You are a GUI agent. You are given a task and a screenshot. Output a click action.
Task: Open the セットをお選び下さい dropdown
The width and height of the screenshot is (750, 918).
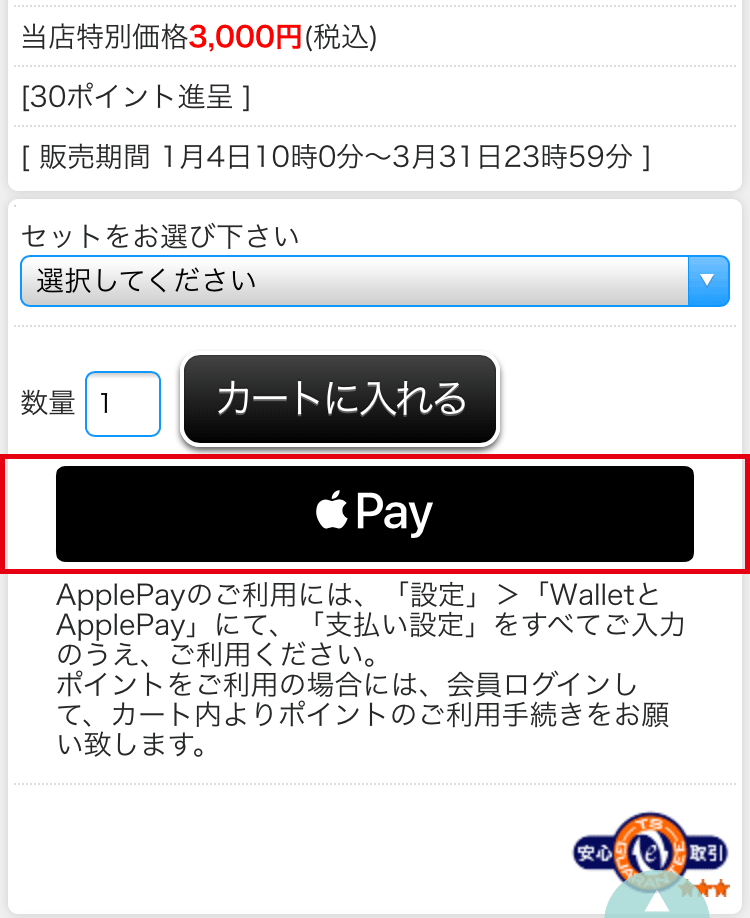coord(375,281)
